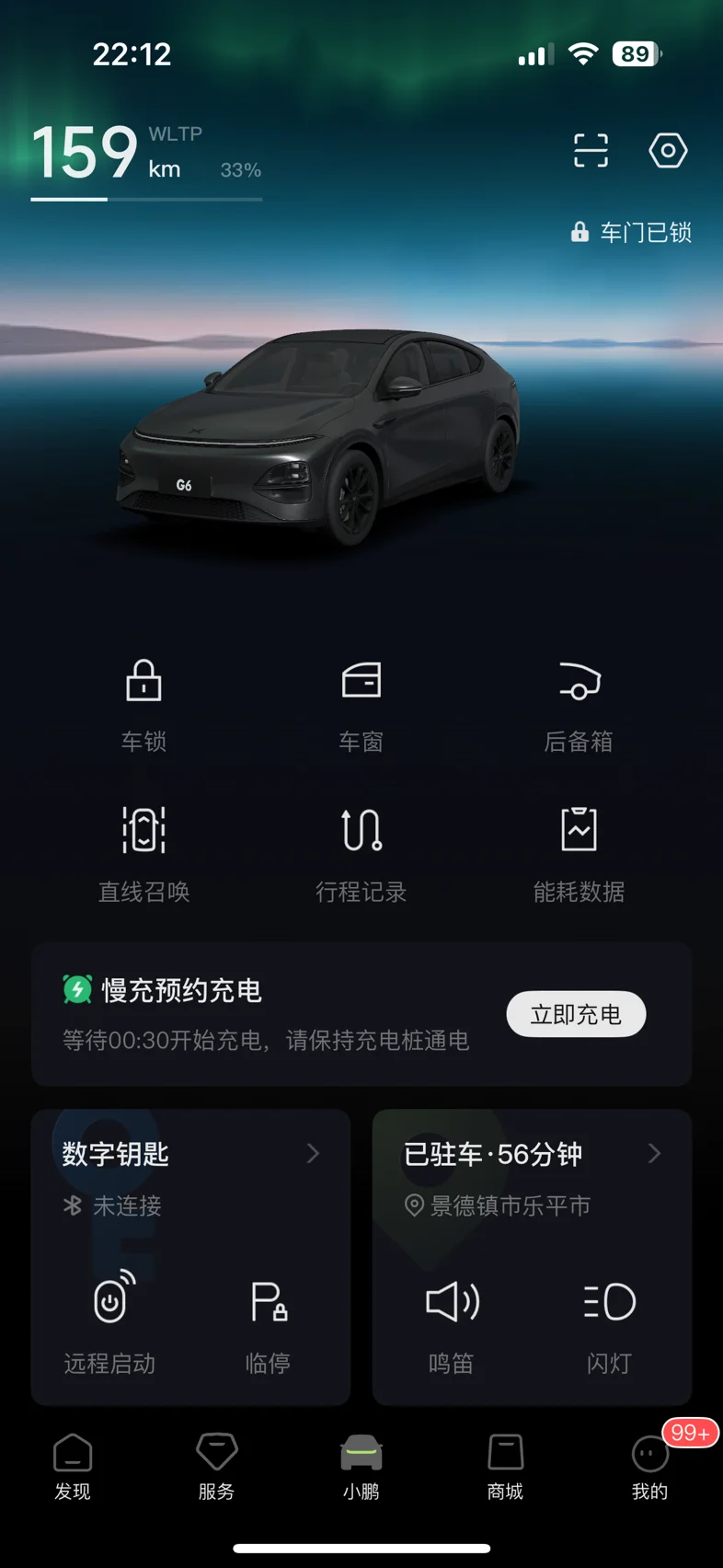
Task: Go to the 商城 store tab
Action: pos(505,1468)
